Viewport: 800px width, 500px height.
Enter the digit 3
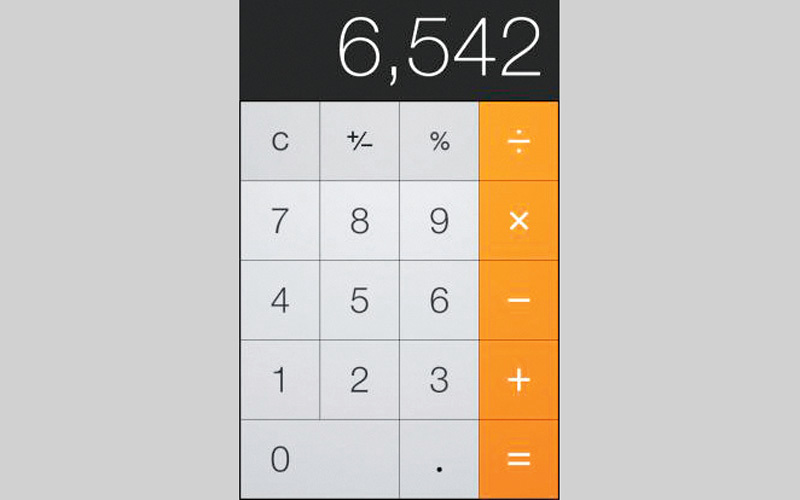pyautogui.click(x=439, y=380)
